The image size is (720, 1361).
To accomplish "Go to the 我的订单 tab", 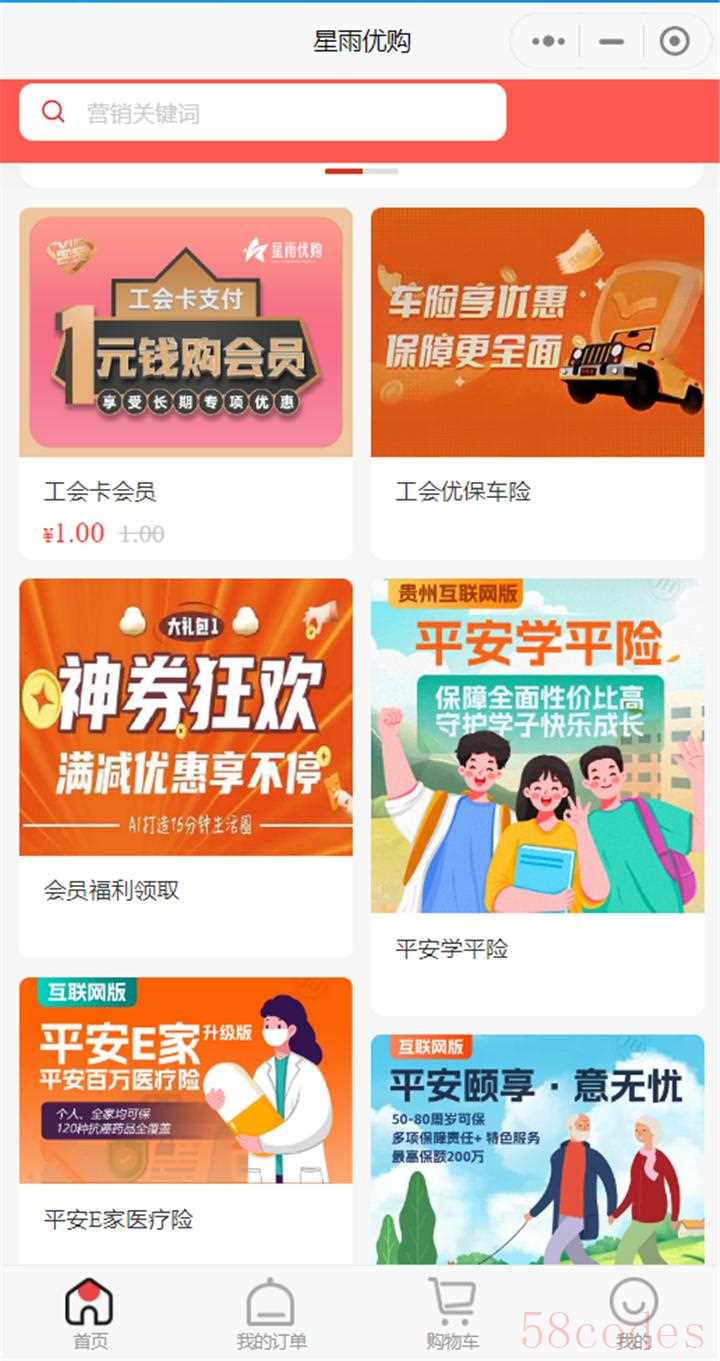I will 271,1315.
